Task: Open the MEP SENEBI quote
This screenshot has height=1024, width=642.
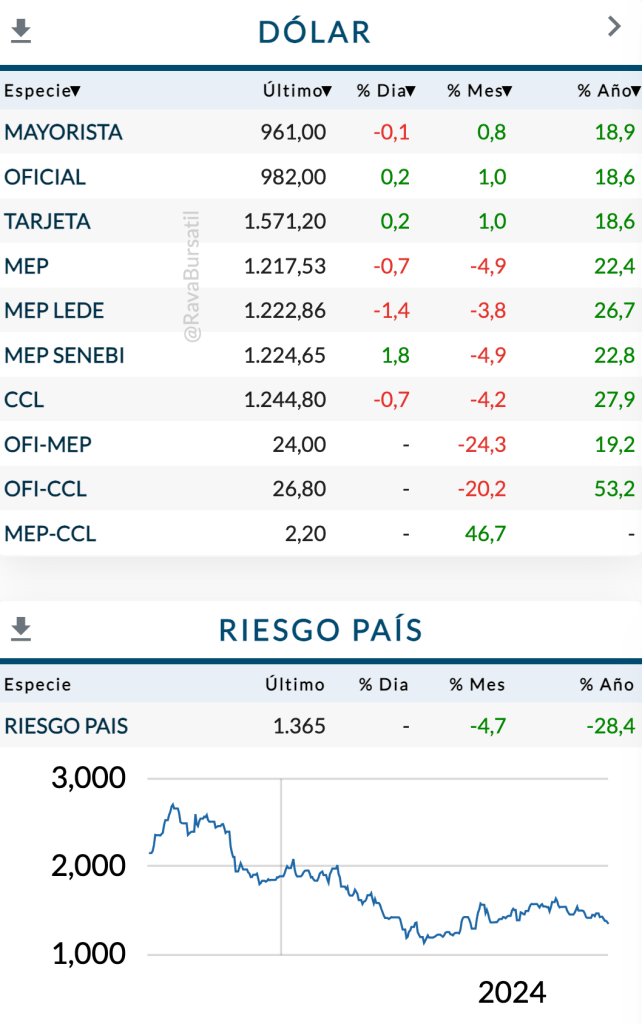Action: click(x=64, y=355)
